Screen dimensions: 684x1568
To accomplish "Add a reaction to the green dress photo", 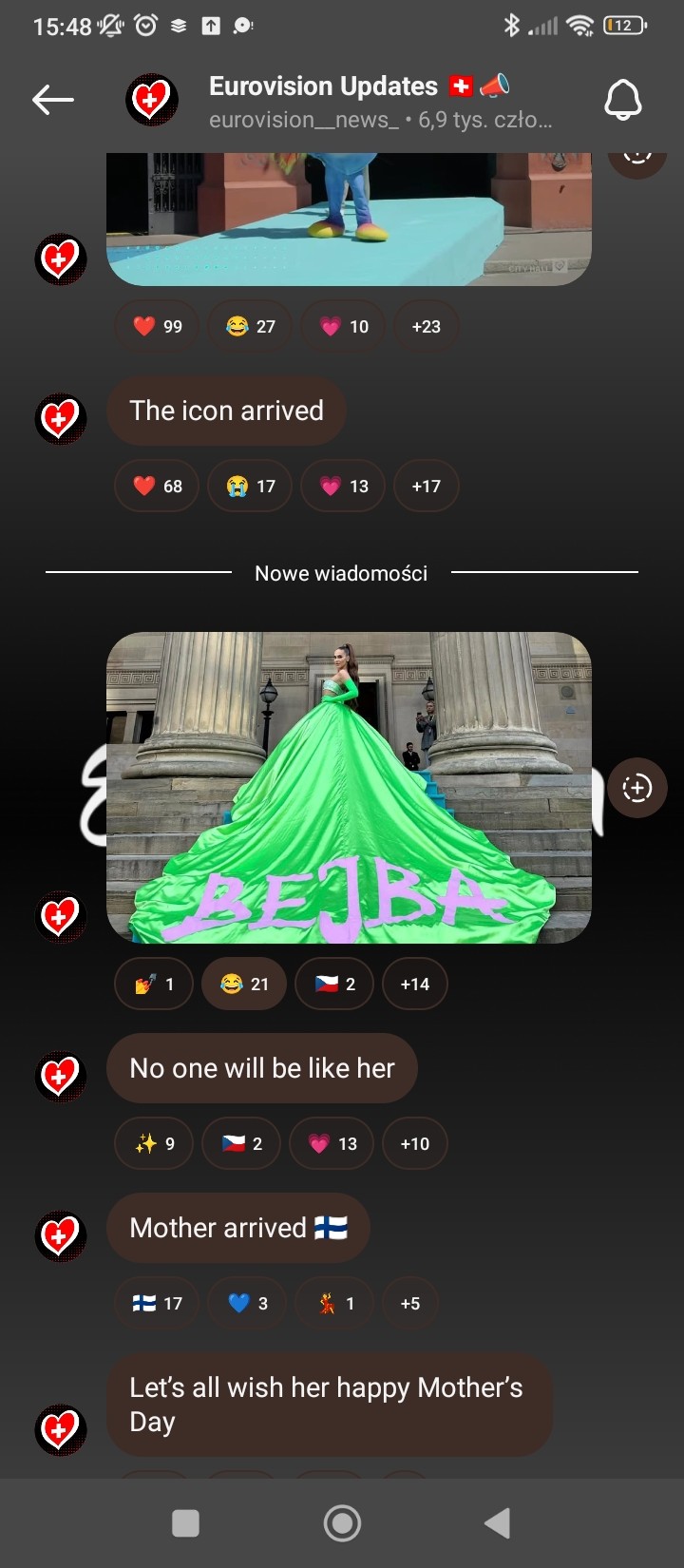I will [x=636, y=788].
